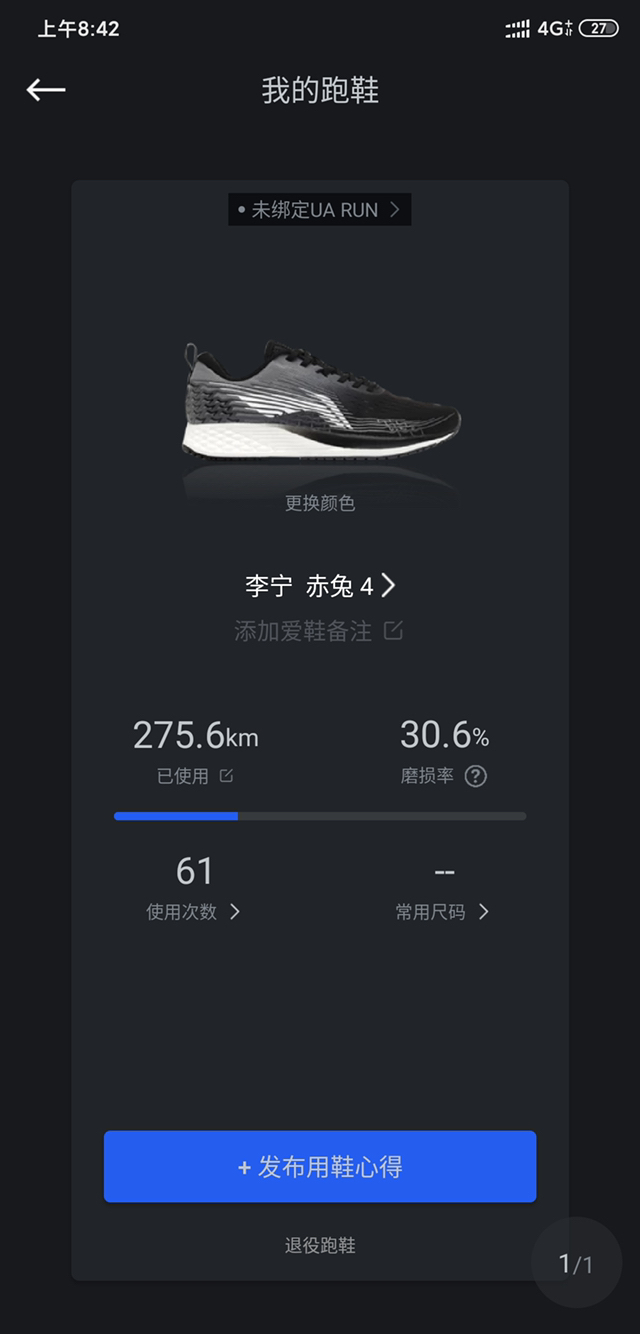
Task: Open the 磨损率 help question mark
Action: click(x=476, y=776)
